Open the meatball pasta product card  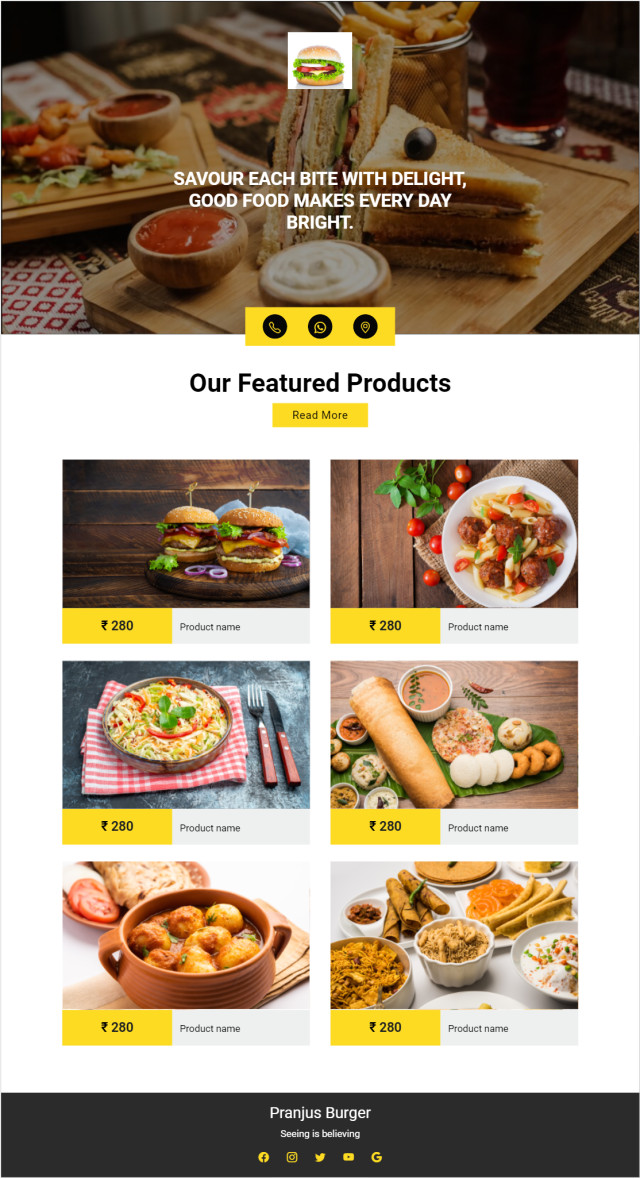pos(454,551)
